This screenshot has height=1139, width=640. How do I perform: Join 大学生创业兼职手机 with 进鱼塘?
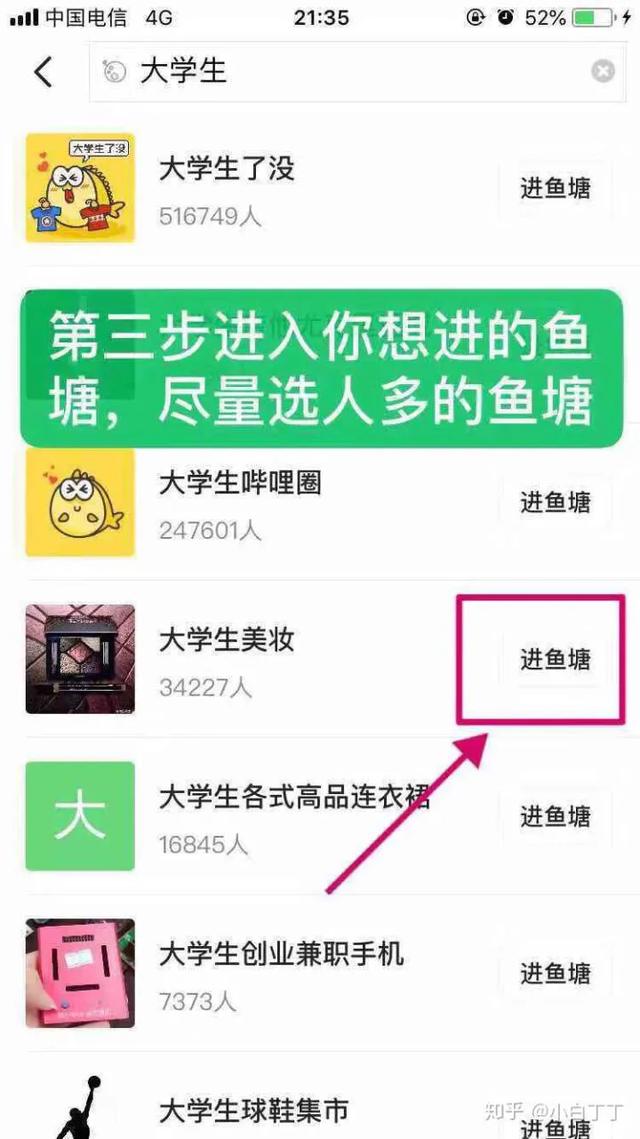point(555,973)
